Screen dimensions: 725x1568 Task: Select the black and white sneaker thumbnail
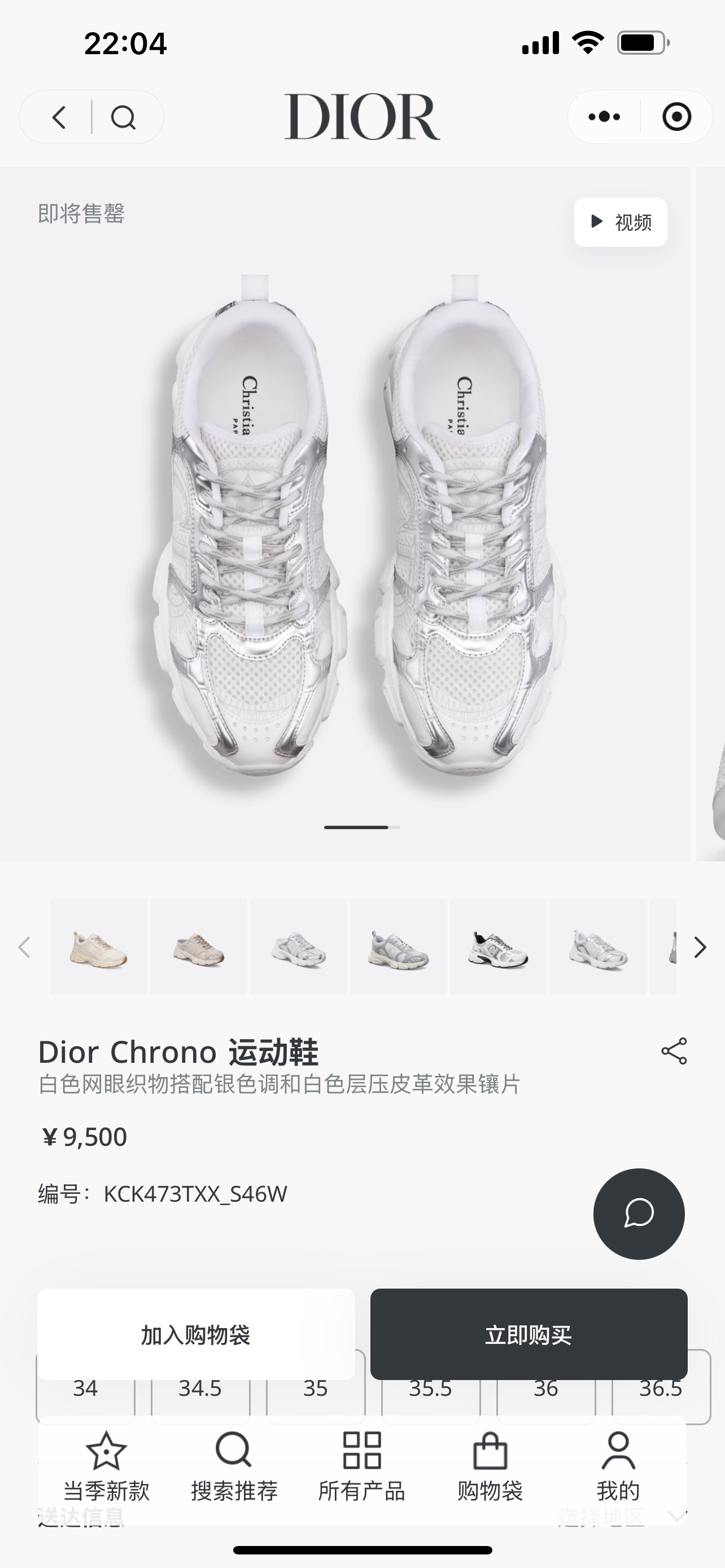[x=498, y=947]
